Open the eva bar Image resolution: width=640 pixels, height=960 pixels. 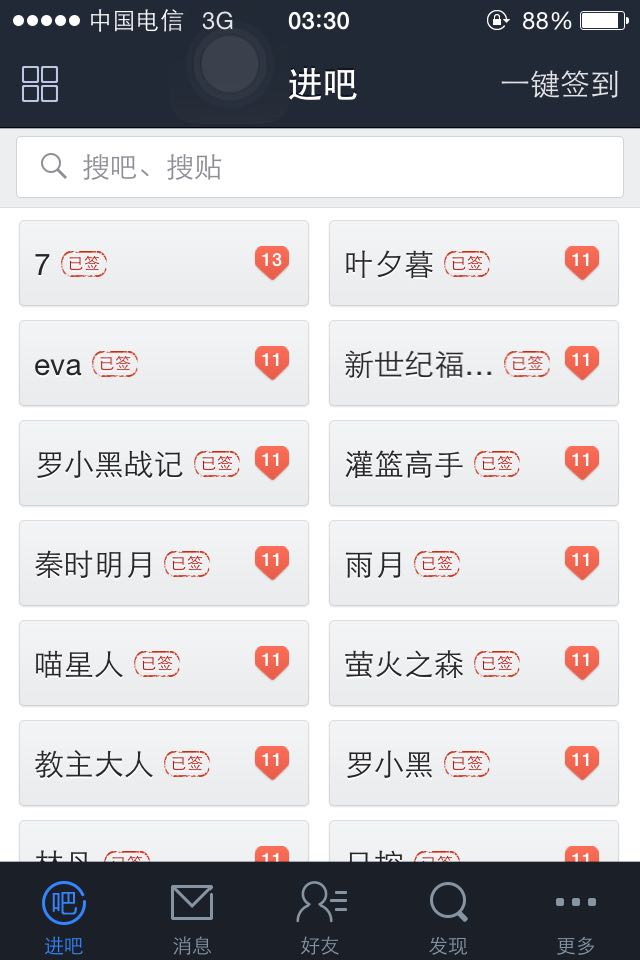pyautogui.click(x=164, y=364)
